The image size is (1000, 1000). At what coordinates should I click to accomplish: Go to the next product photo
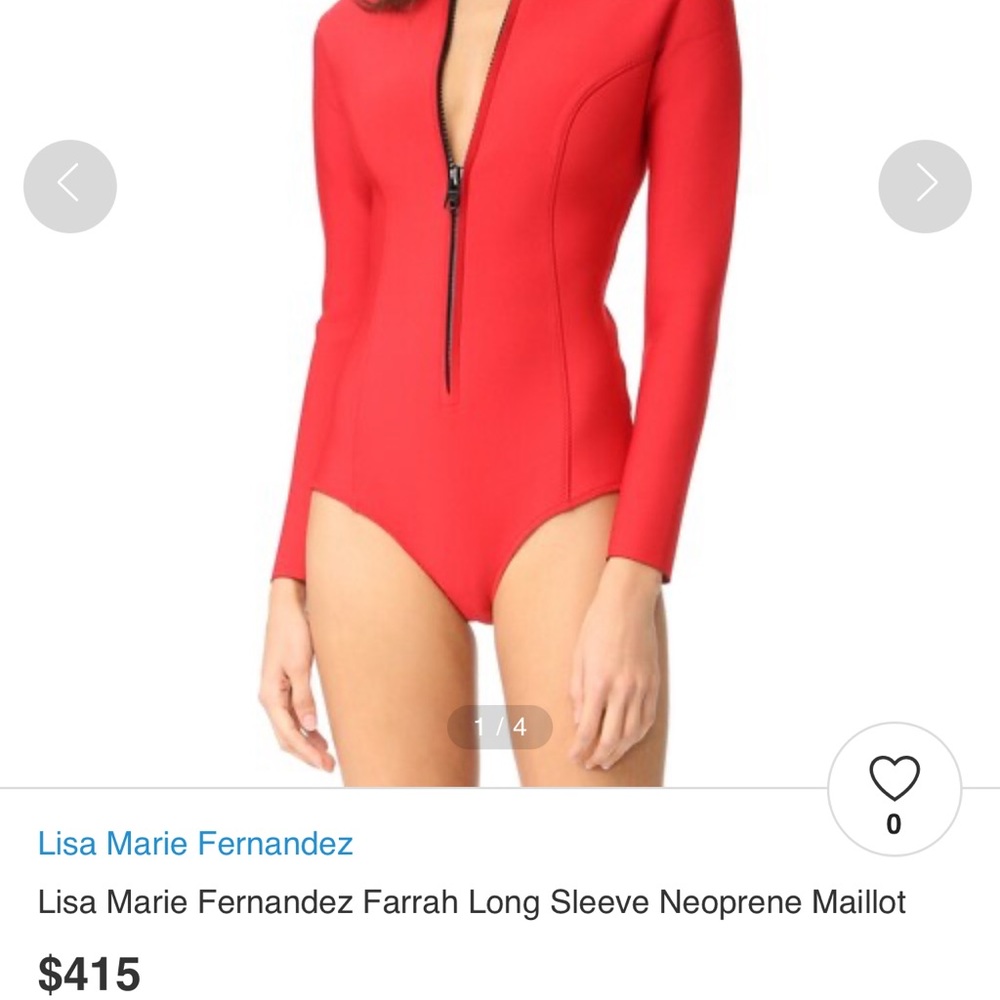pyautogui.click(x=924, y=186)
